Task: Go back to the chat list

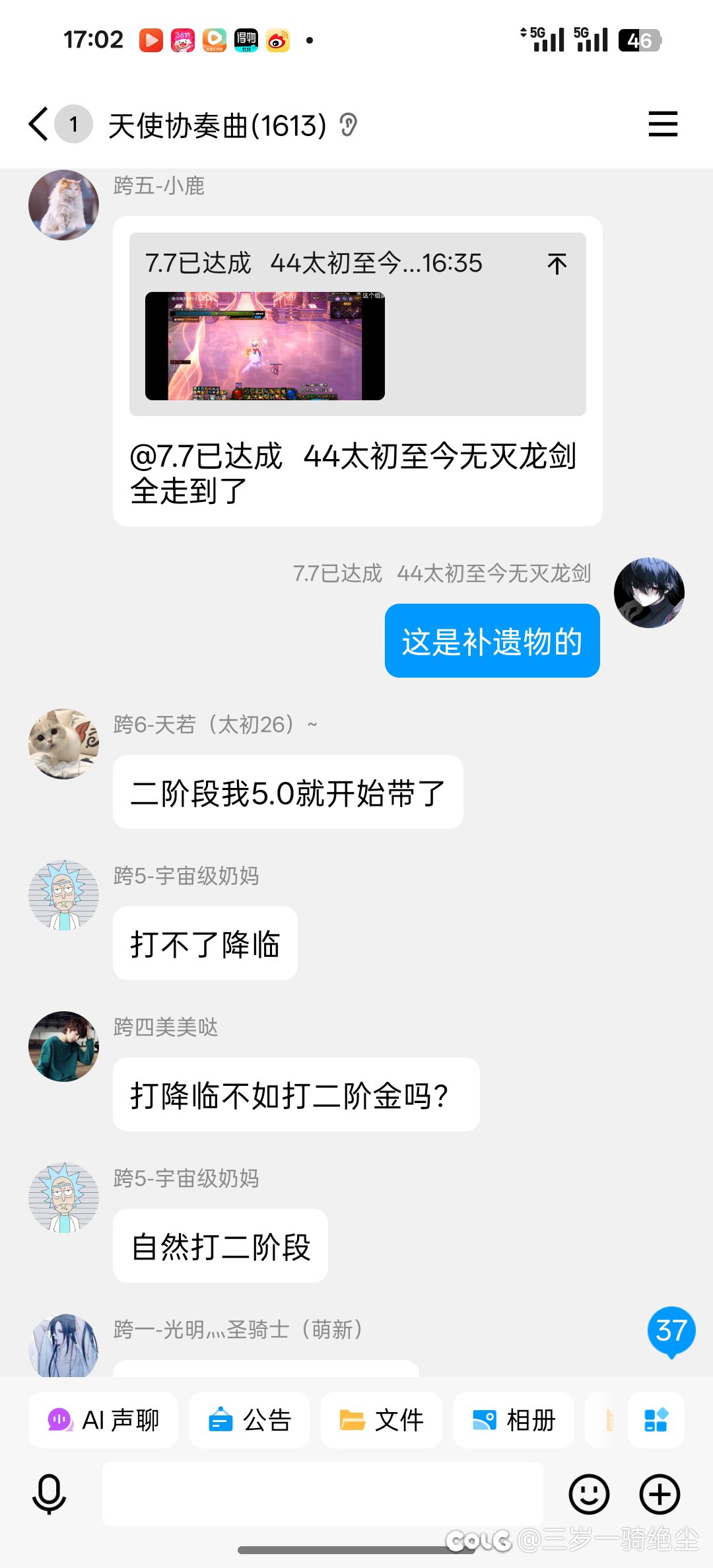Action: point(38,124)
